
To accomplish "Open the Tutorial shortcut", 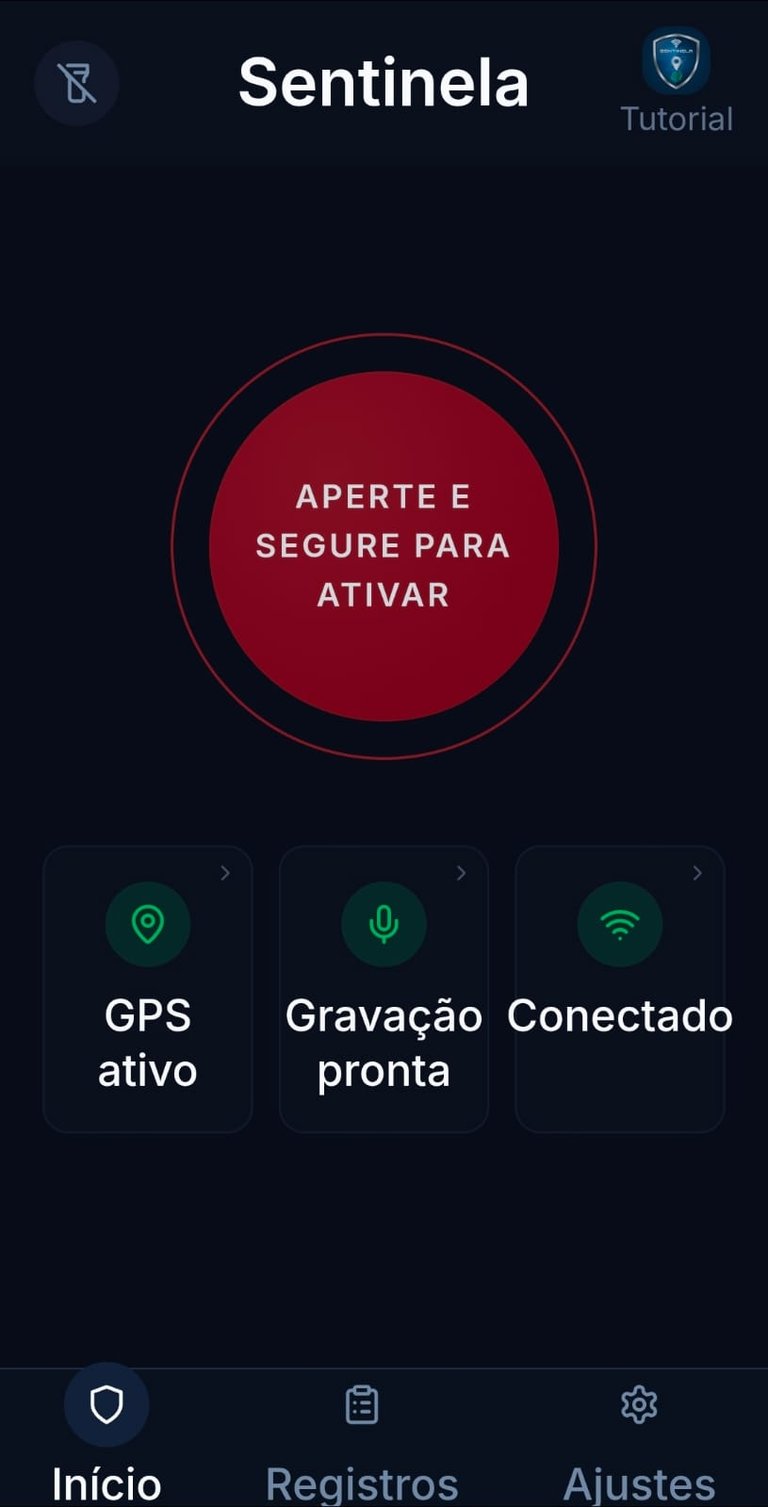I will [x=676, y=82].
